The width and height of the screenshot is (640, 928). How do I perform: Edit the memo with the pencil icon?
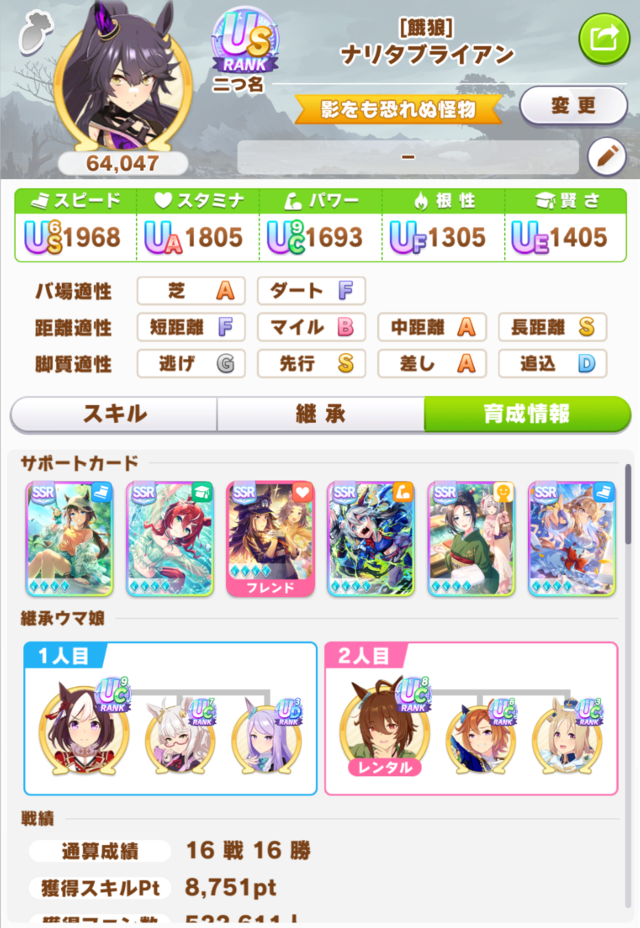[605, 156]
